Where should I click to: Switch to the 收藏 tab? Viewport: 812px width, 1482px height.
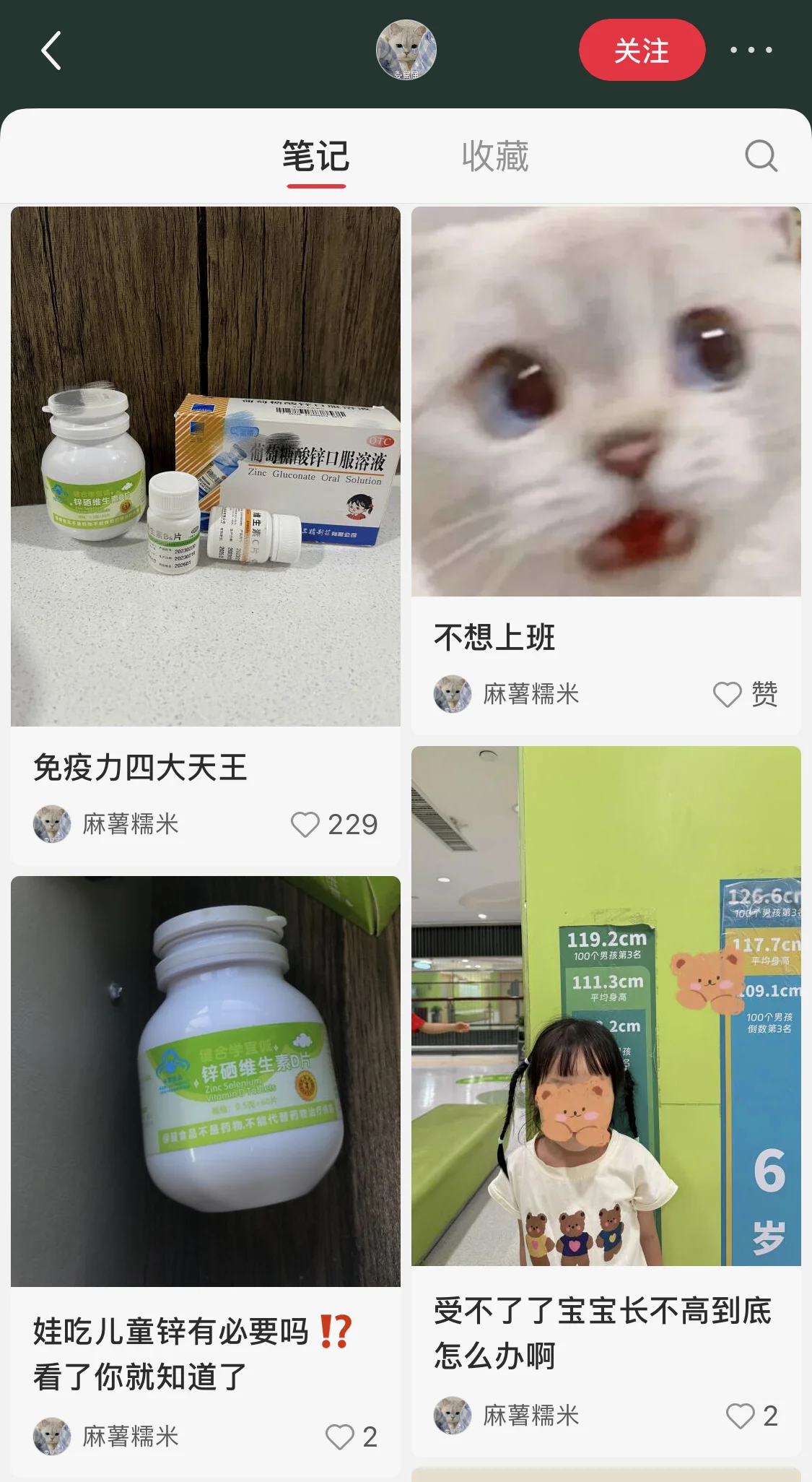point(495,157)
